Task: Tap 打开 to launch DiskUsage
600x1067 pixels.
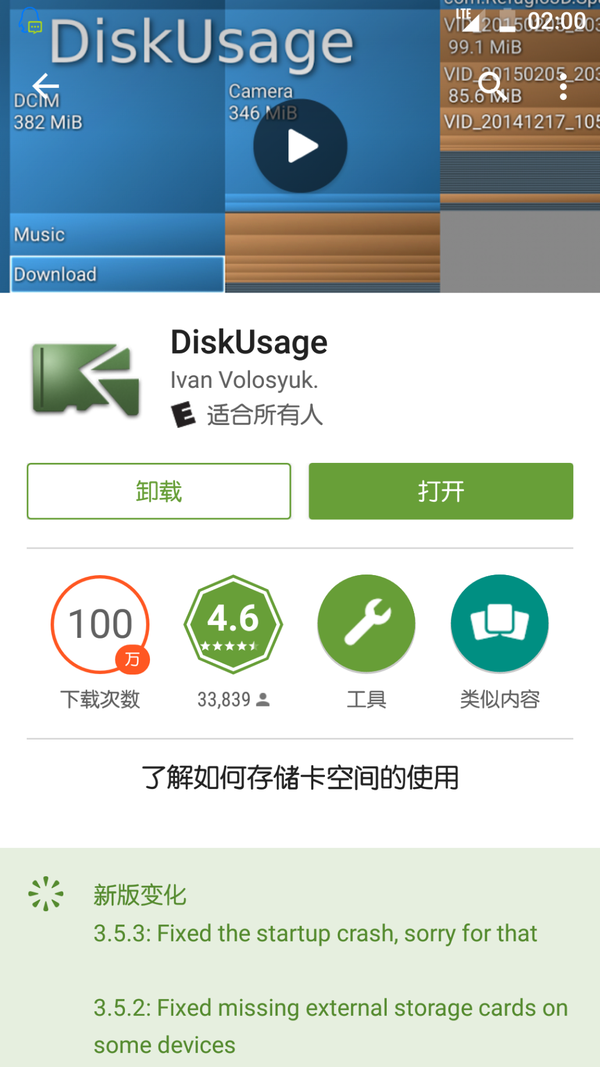Action: coord(440,491)
